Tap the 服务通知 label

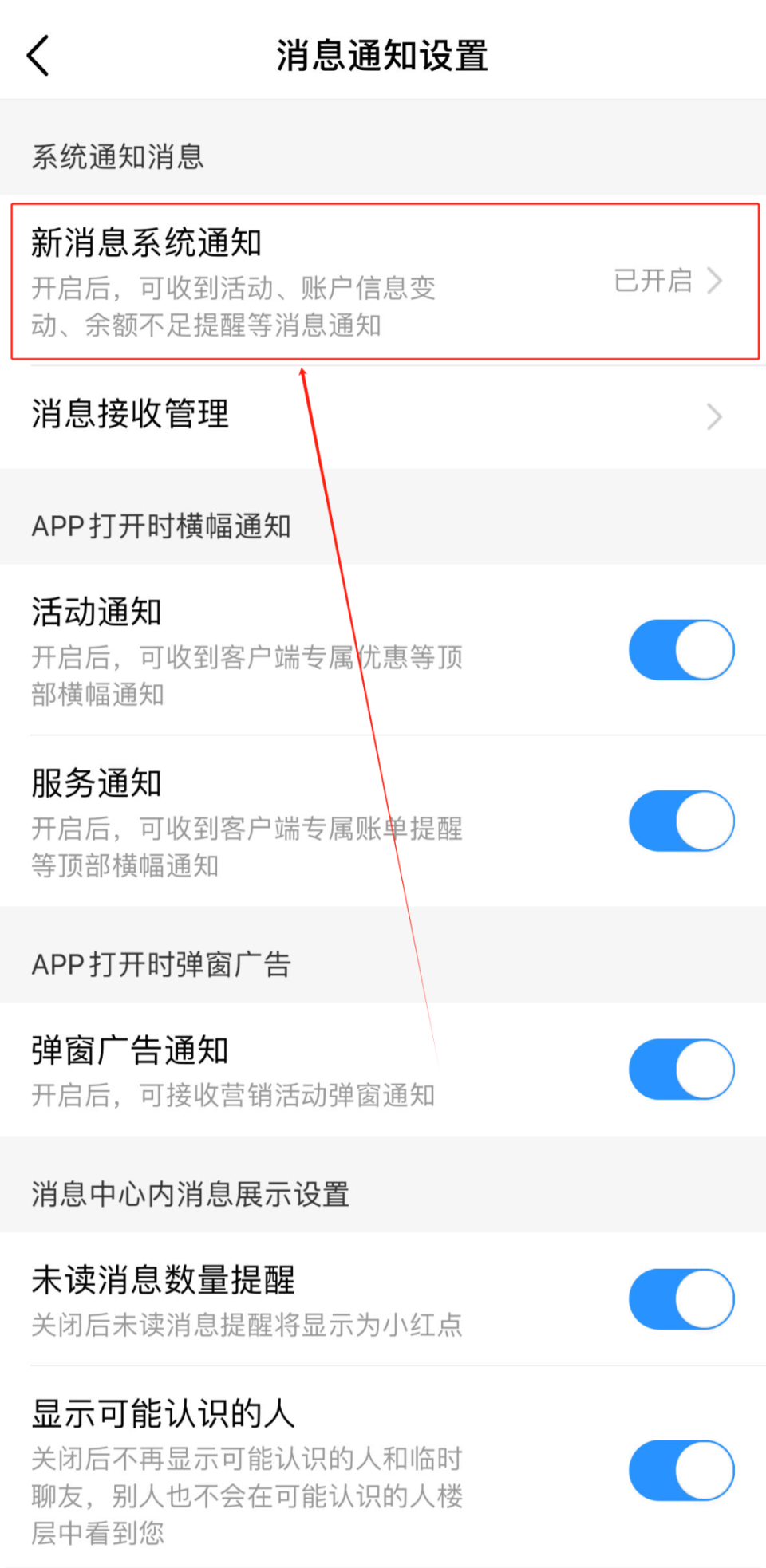[96, 783]
